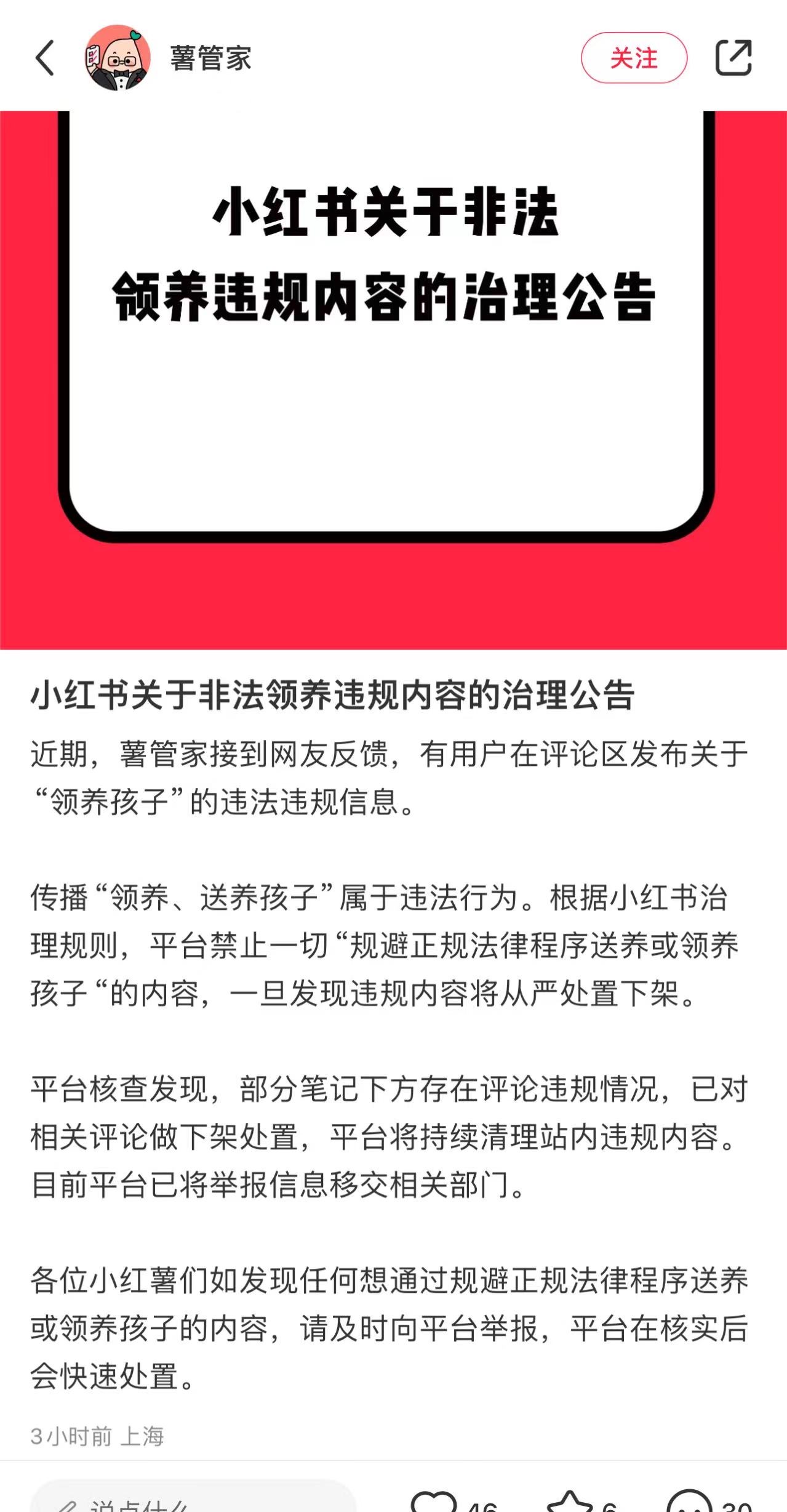Go back with the arrow icon
Image resolution: width=787 pixels, height=1512 pixels.
pos(45,58)
